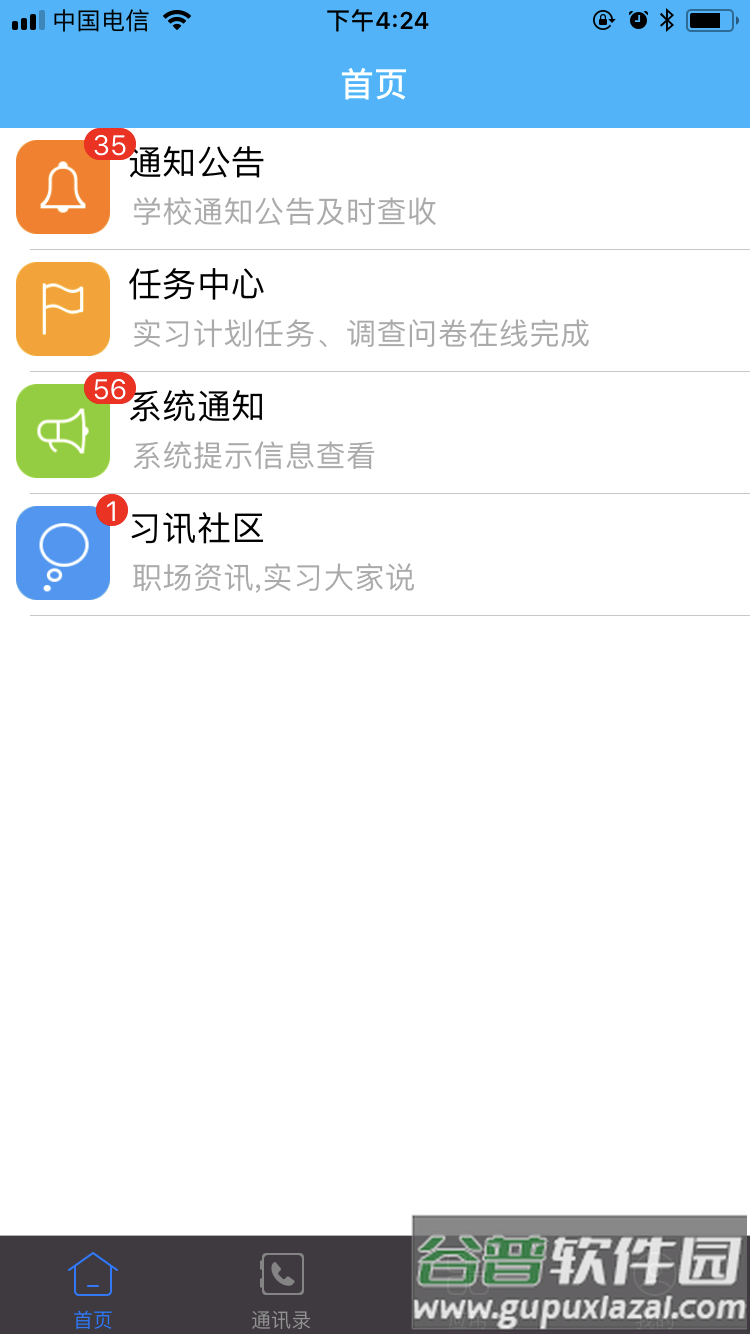Tap the home icon in the bottom bar
This screenshot has height=1334, width=750.
click(93, 1273)
